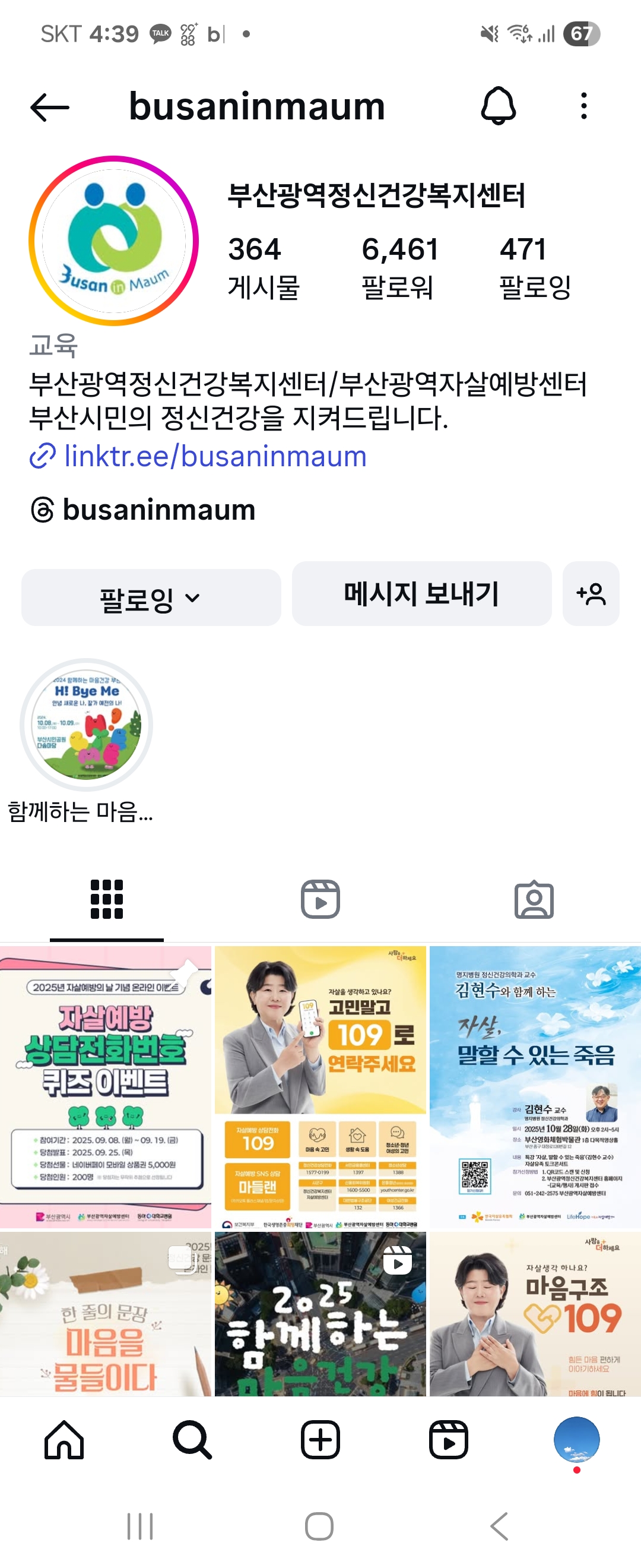Go back using the top arrow
641x1568 pixels.
point(50,108)
